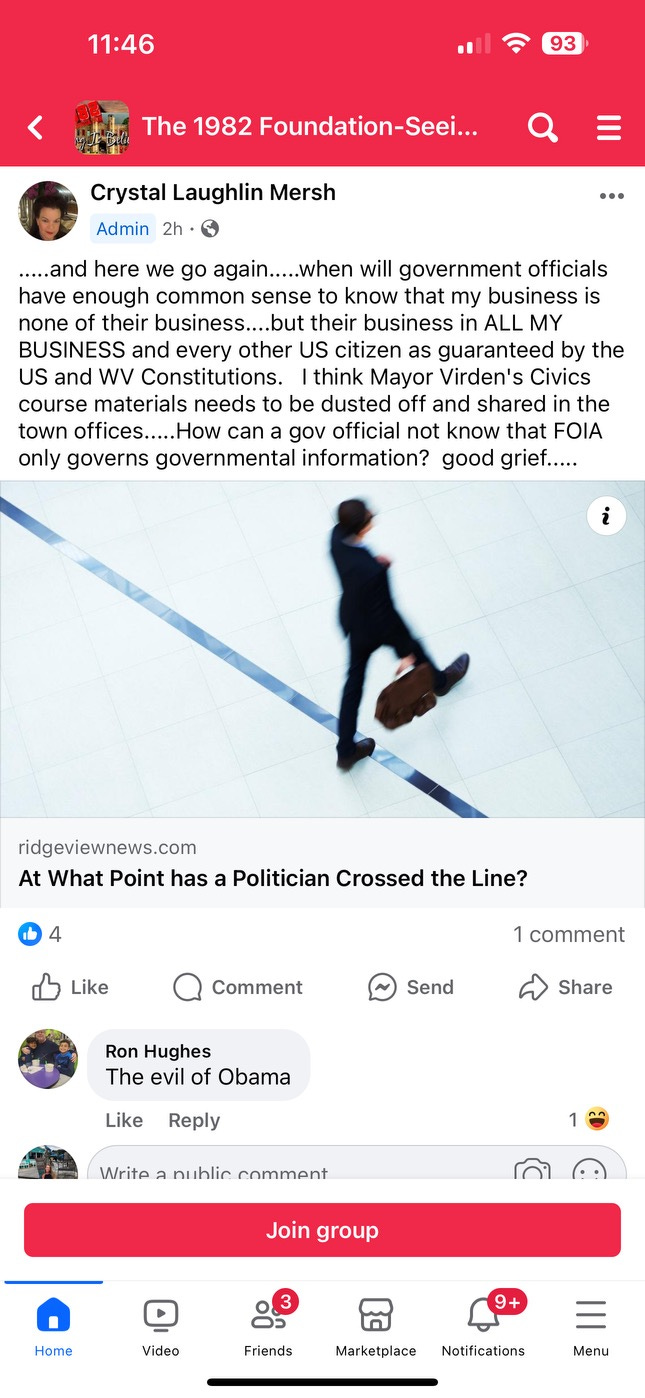Send the post via Messenger
The height and width of the screenshot is (1398, 645).
pyautogui.click(x=410, y=987)
